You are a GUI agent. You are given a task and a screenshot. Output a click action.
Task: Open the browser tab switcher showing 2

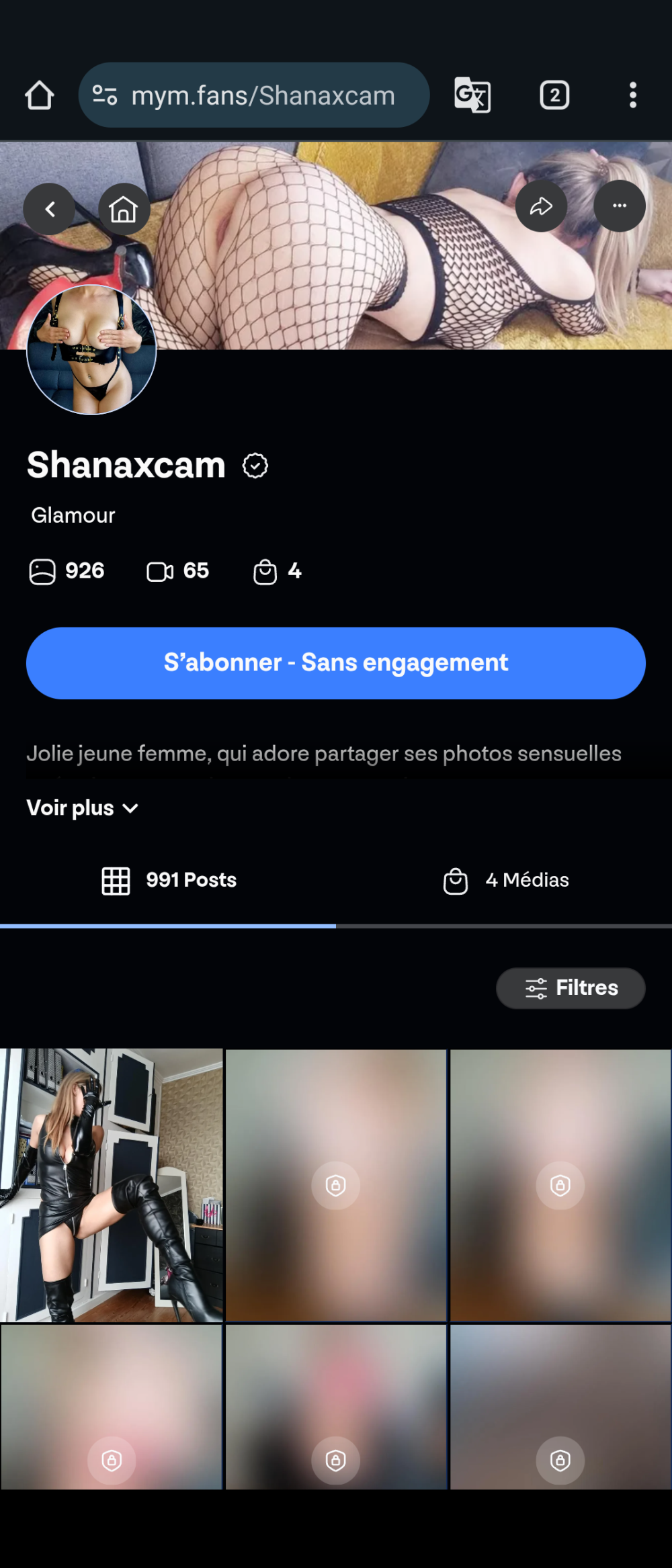(x=554, y=95)
